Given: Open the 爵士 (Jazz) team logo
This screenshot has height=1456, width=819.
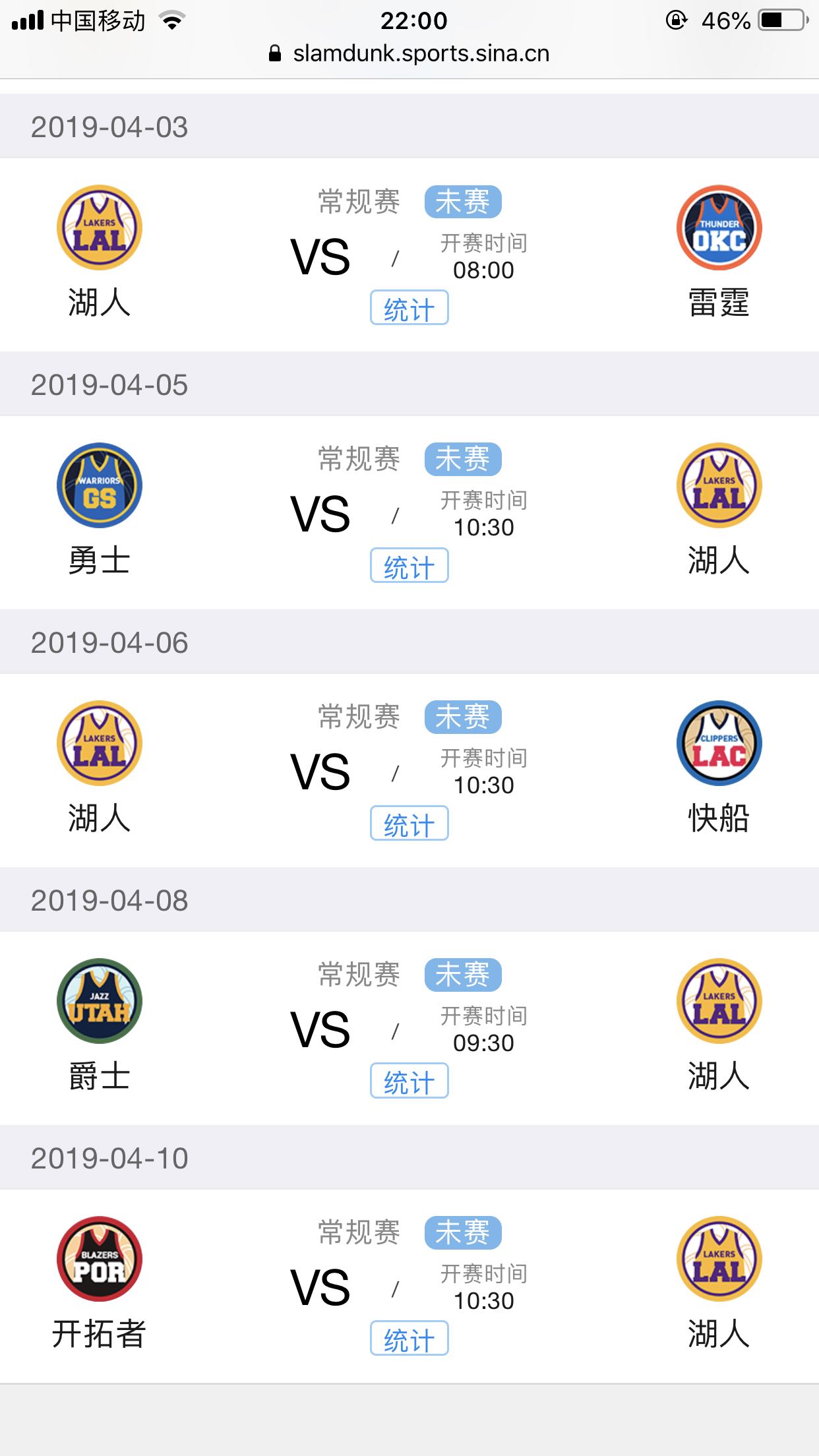Looking at the screenshot, I should tap(100, 1001).
